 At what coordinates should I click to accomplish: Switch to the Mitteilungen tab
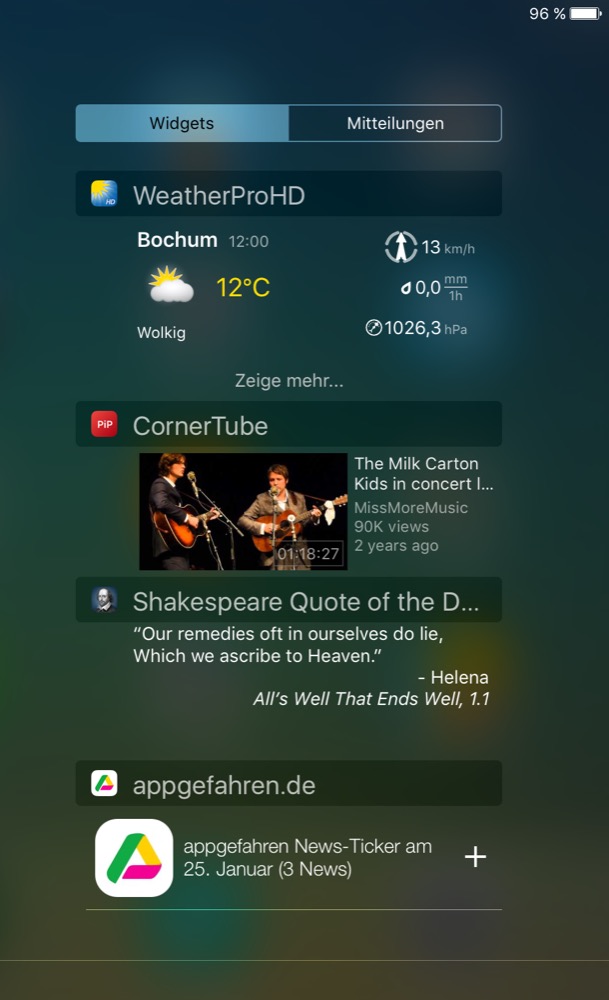[x=395, y=124]
